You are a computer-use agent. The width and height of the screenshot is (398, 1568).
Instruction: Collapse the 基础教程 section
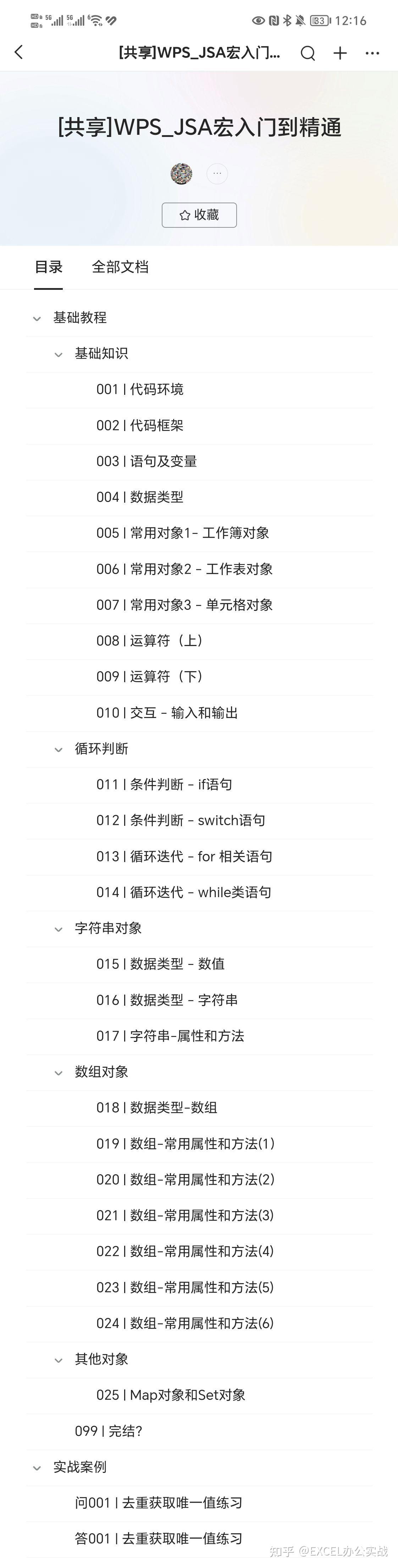(x=37, y=318)
